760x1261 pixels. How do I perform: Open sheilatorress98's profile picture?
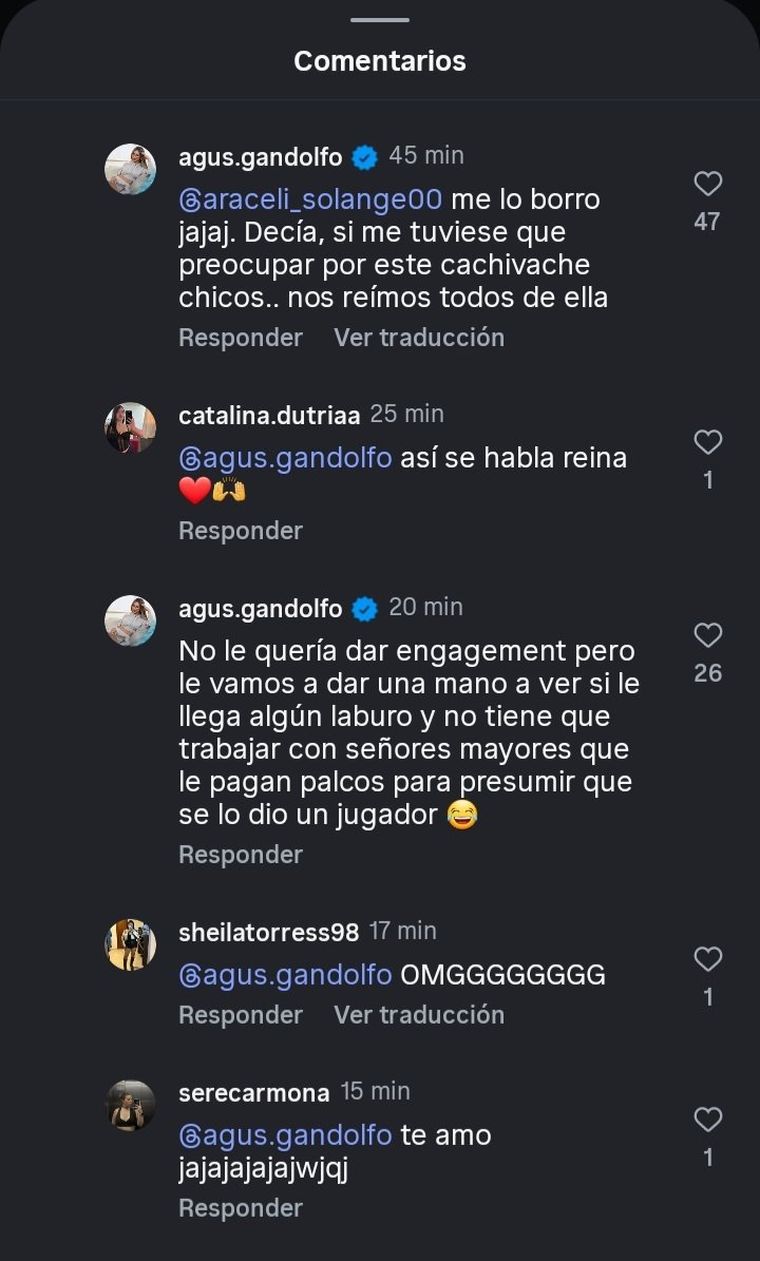coord(130,944)
